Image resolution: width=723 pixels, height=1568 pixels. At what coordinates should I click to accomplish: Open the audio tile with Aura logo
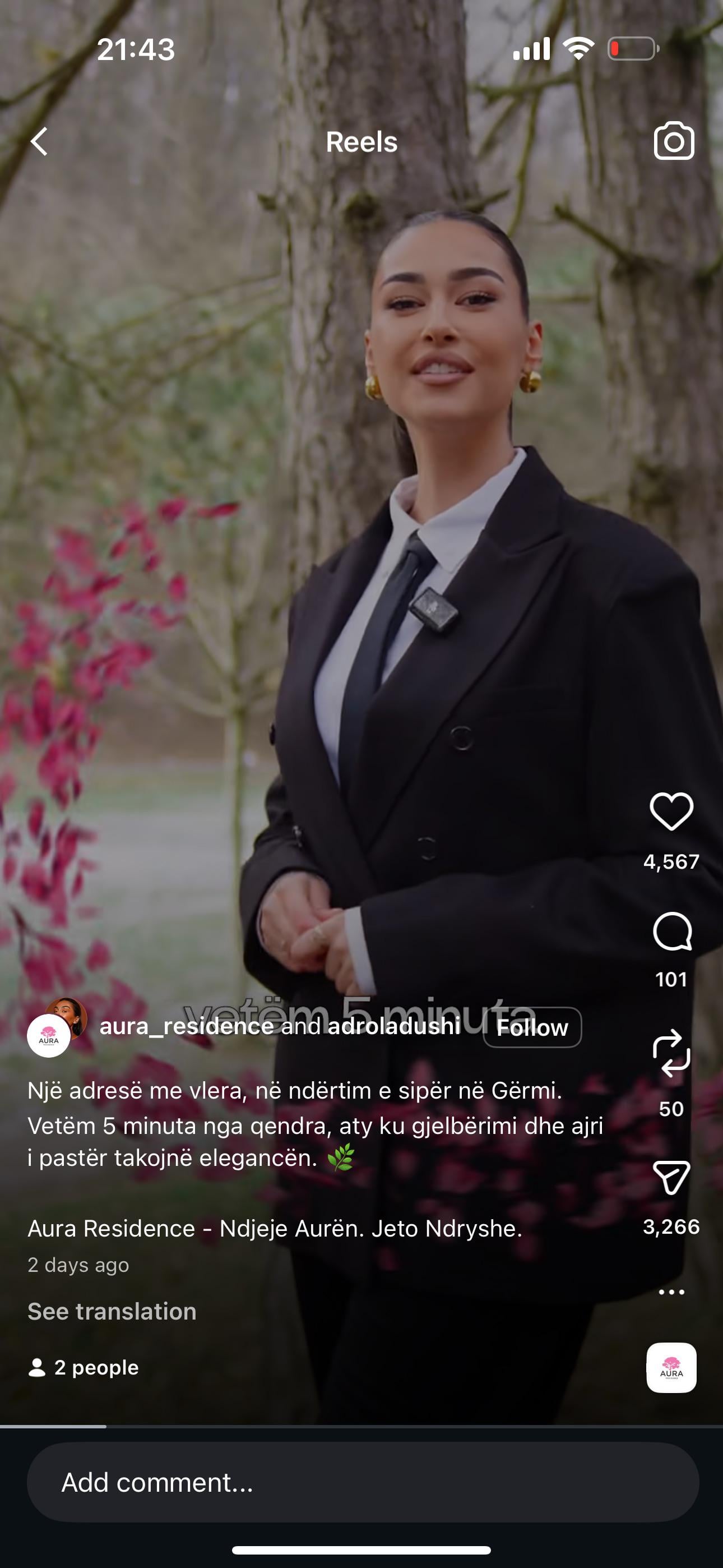click(x=671, y=1368)
